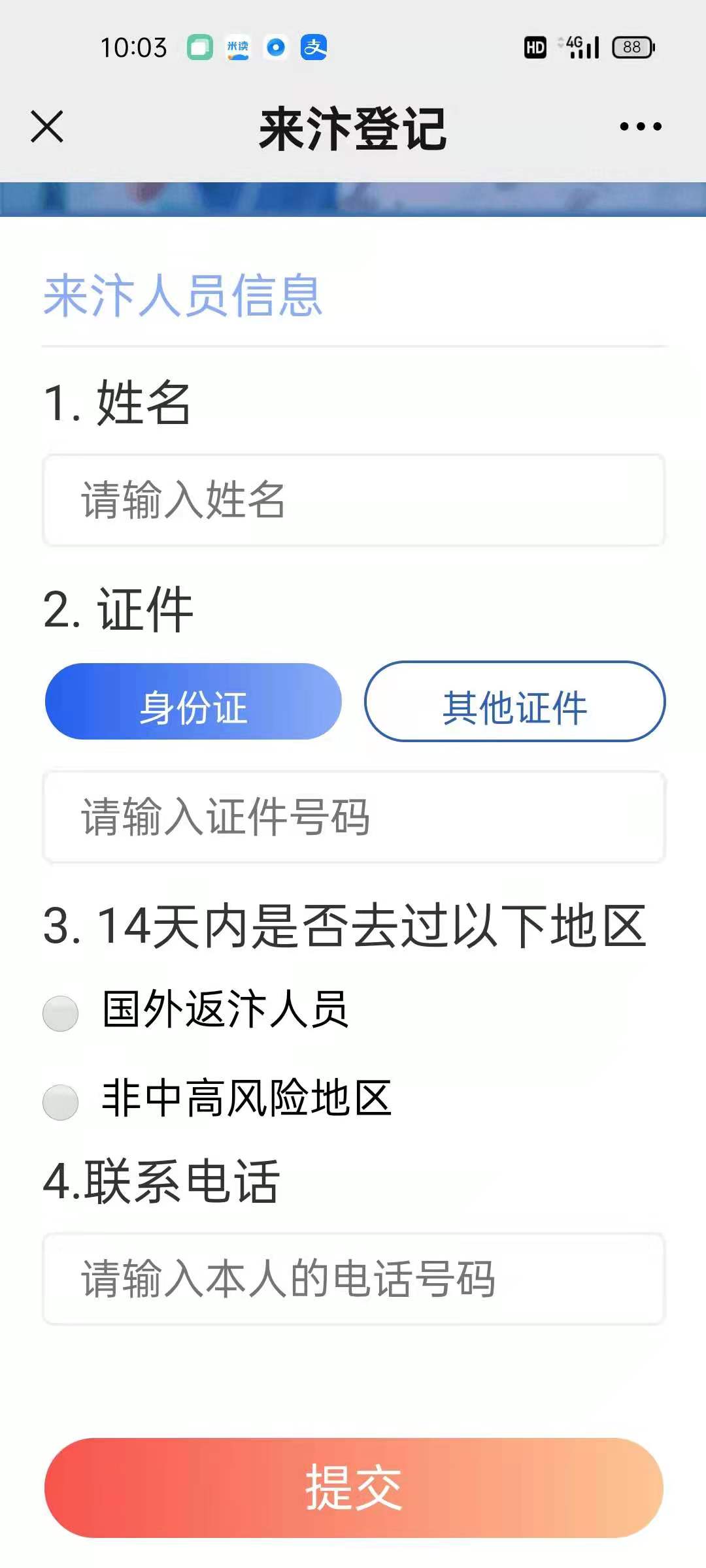Focus the 请输入本人的电话号码 field
This screenshot has height=1568, width=706.
click(x=353, y=1279)
